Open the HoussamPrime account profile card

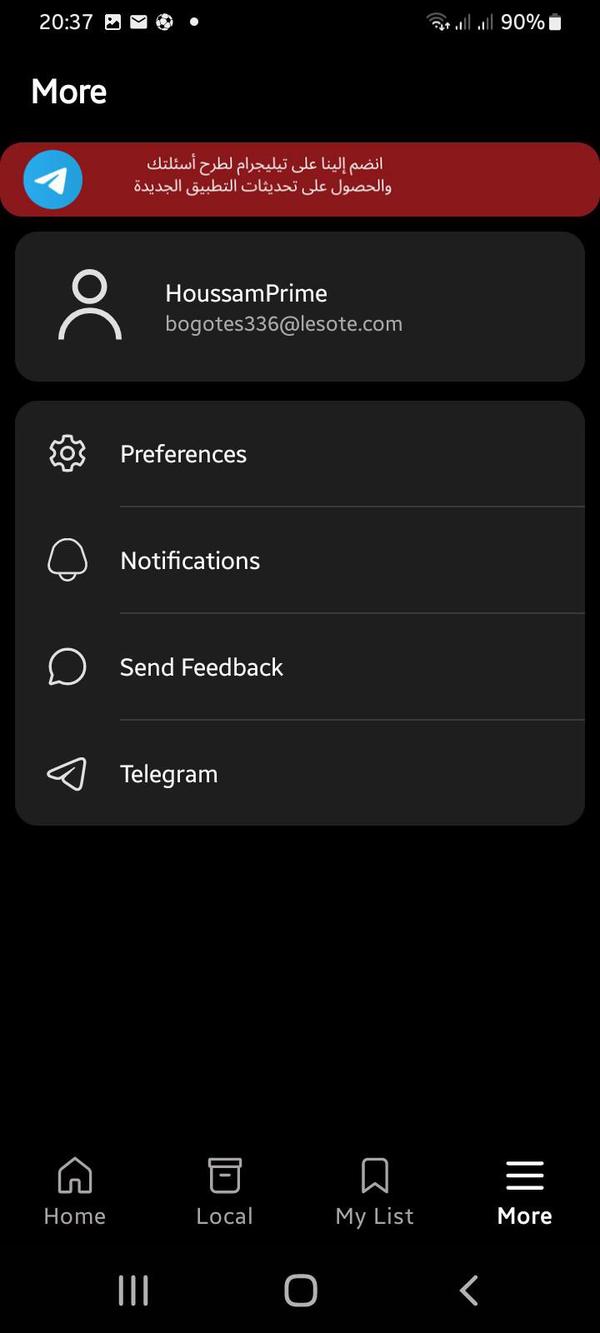point(300,307)
